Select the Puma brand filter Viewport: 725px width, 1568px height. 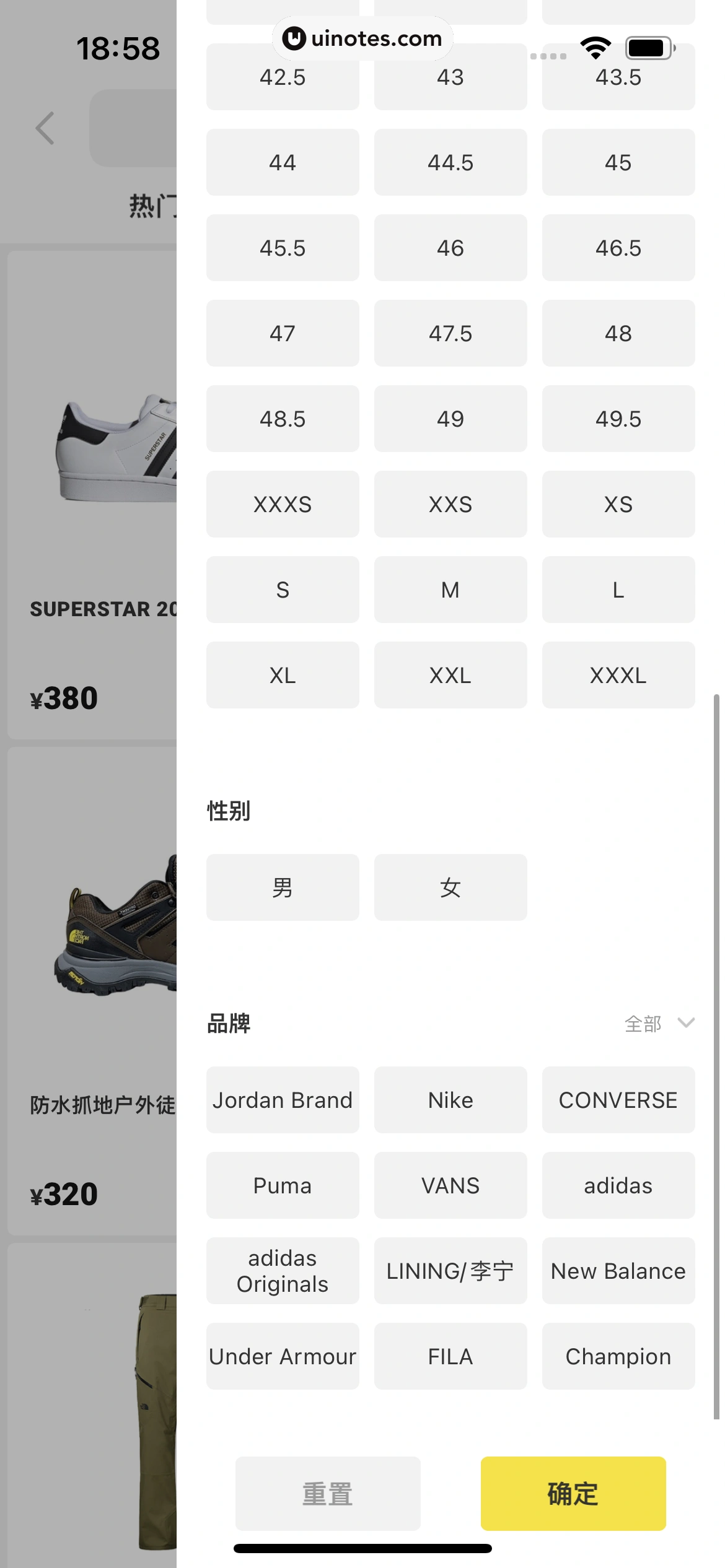point(283,1185)
